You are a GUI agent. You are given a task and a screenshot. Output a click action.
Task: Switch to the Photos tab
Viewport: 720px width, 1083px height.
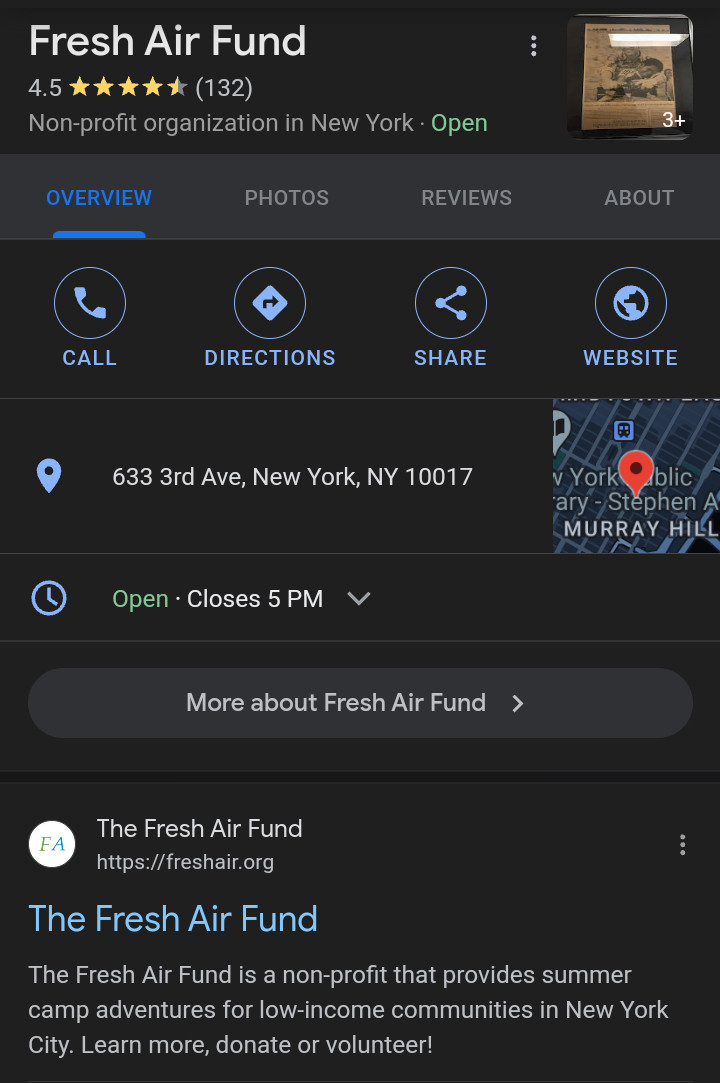point(286,198)
